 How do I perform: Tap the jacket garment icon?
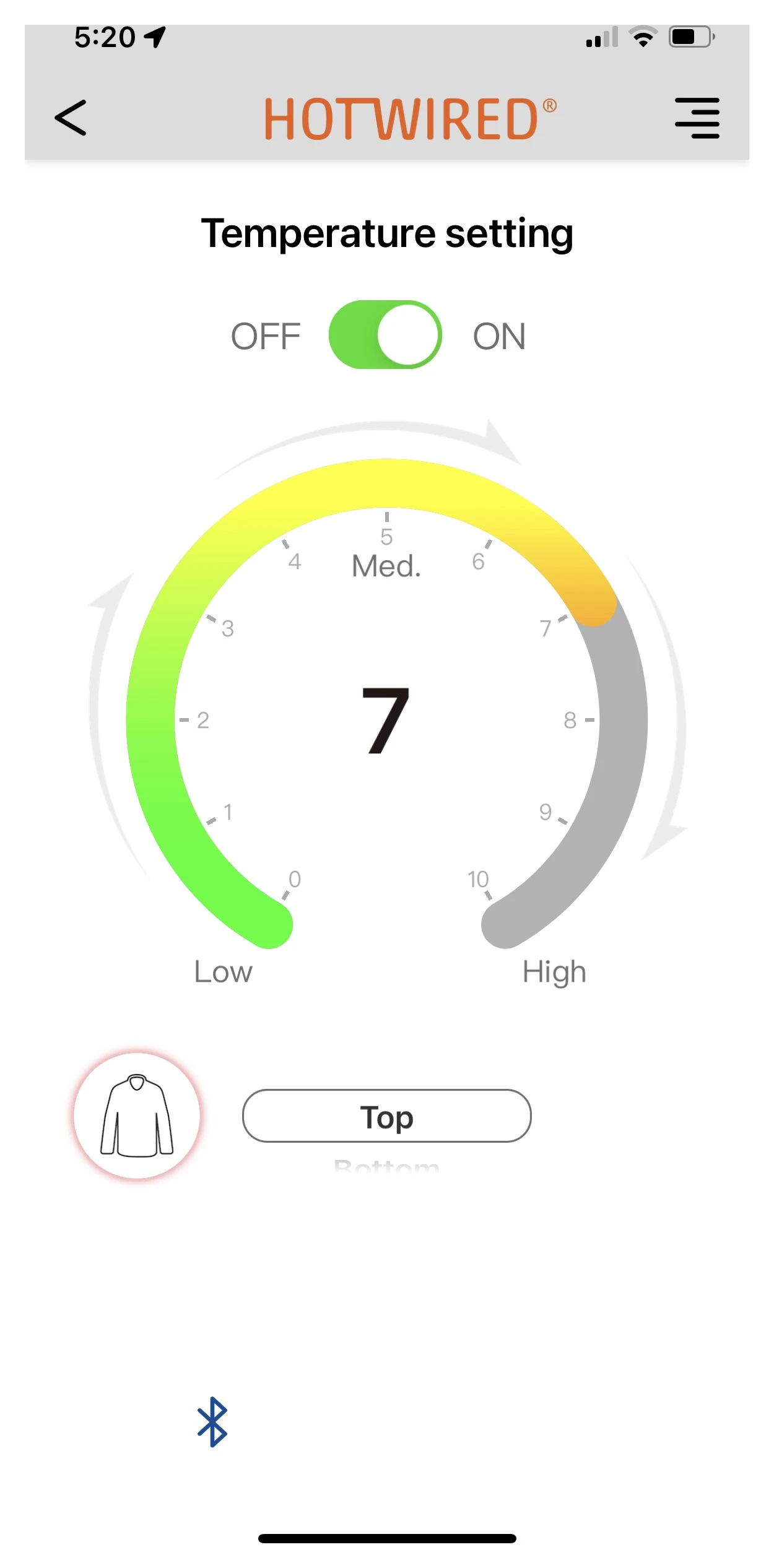pyautogui.click(x=137, y=1115)
